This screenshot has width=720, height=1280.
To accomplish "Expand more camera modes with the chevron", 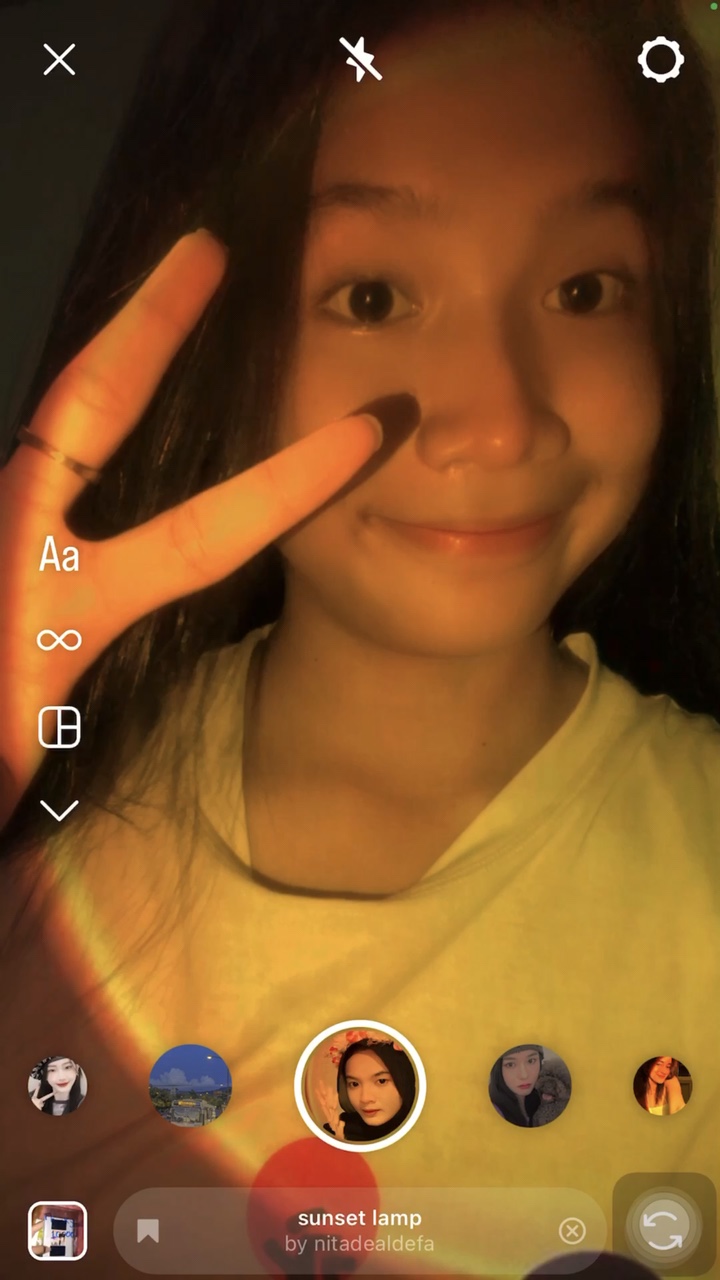I will click(59, 810).
